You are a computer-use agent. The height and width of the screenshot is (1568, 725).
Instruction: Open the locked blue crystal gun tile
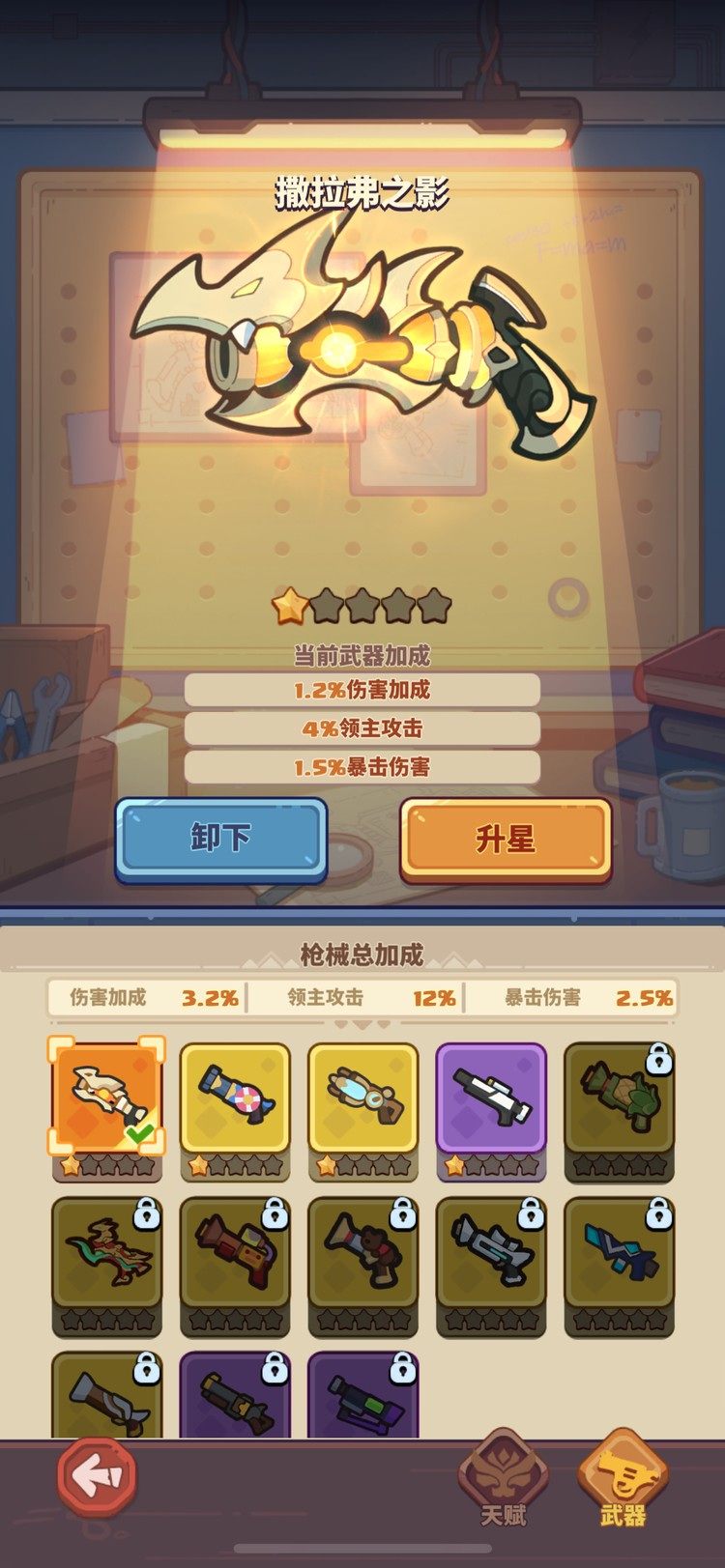point(619,1254)
